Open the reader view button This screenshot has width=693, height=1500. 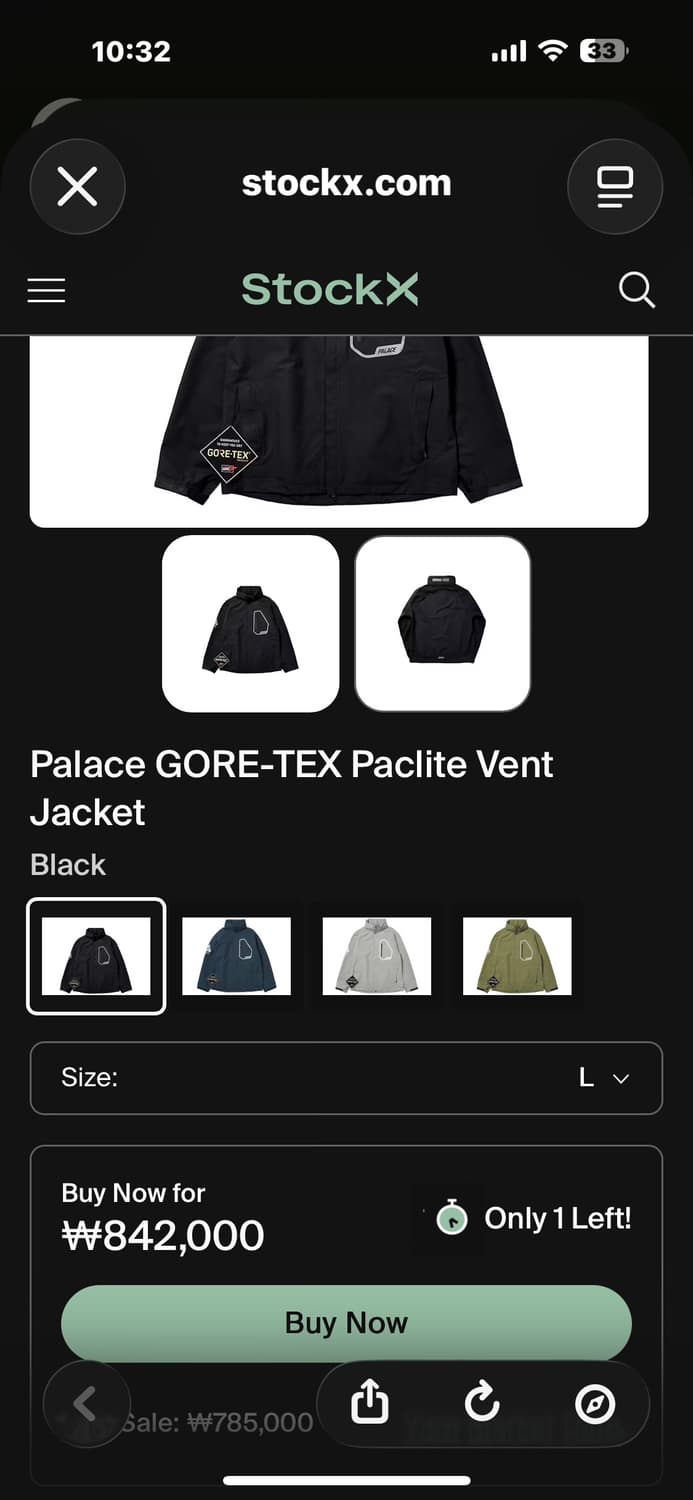point(614,186)
